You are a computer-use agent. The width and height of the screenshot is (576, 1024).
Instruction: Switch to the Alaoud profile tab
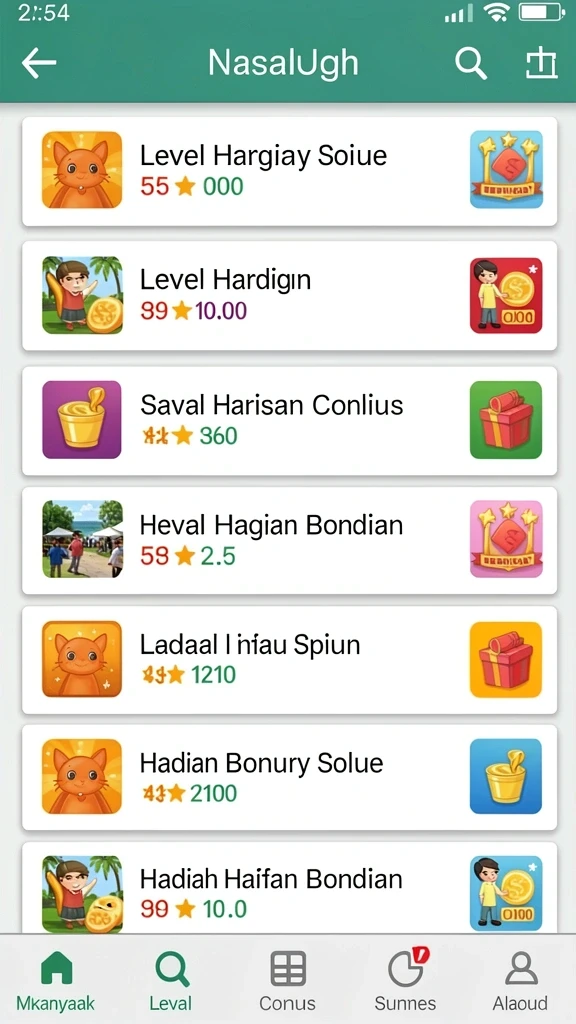point(520,981)
